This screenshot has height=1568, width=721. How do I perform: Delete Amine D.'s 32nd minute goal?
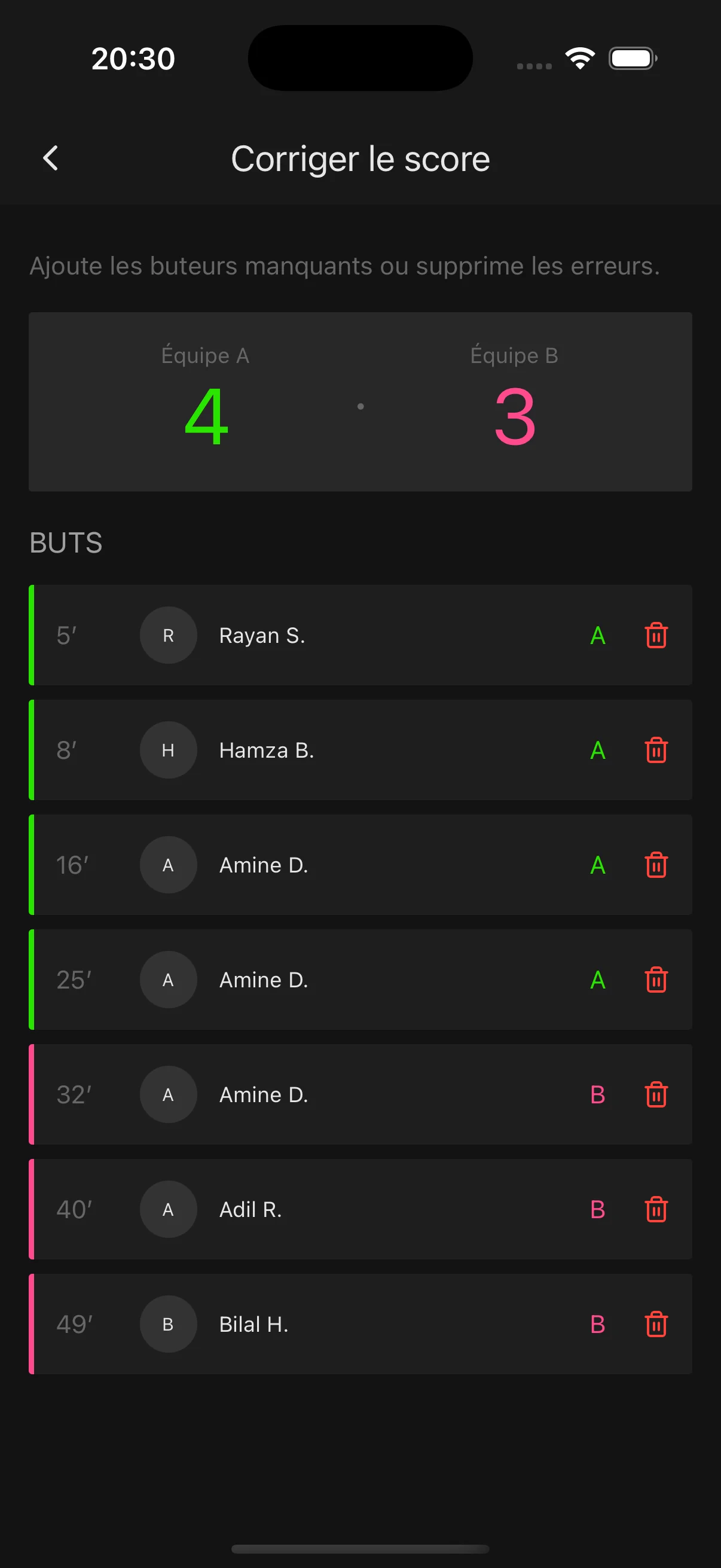click(656, 1094)
